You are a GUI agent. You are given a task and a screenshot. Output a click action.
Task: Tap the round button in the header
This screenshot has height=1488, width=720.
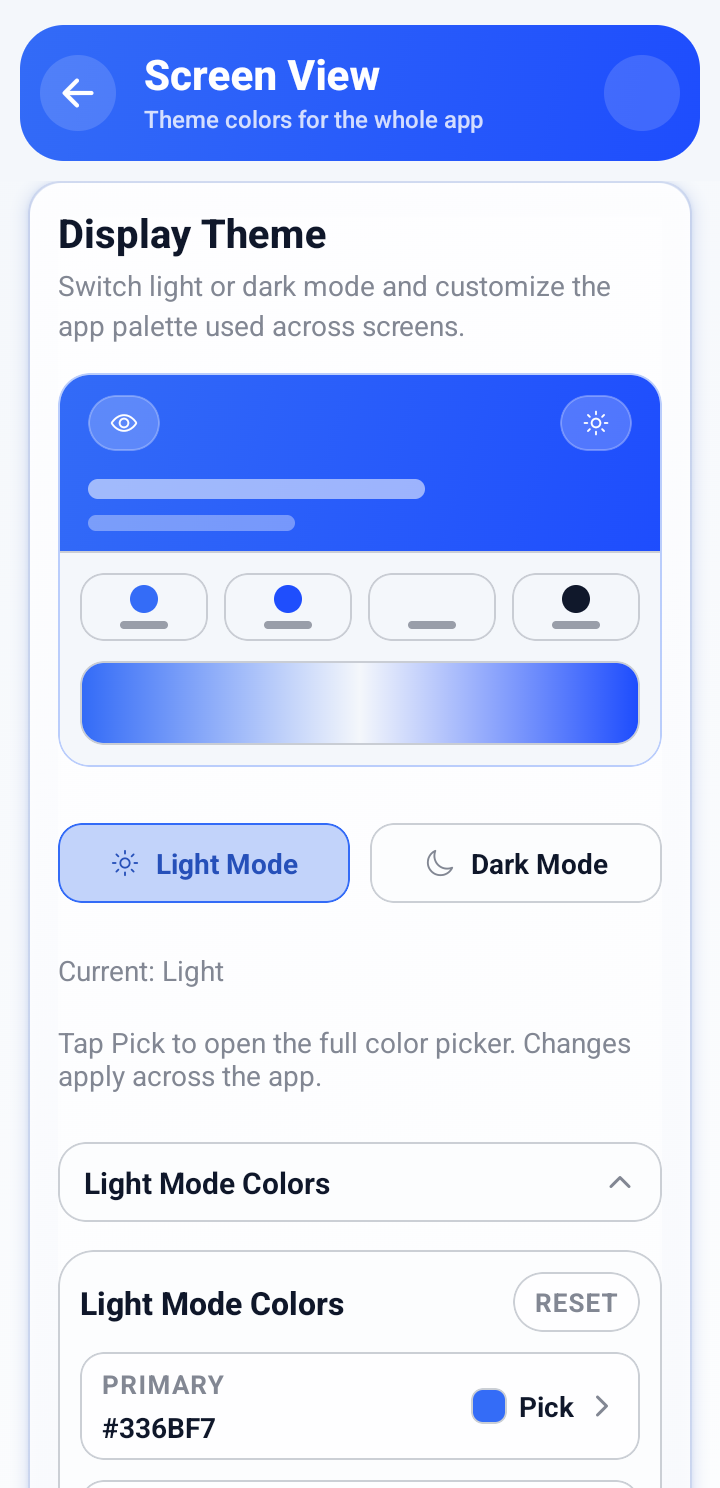(642, 93)
